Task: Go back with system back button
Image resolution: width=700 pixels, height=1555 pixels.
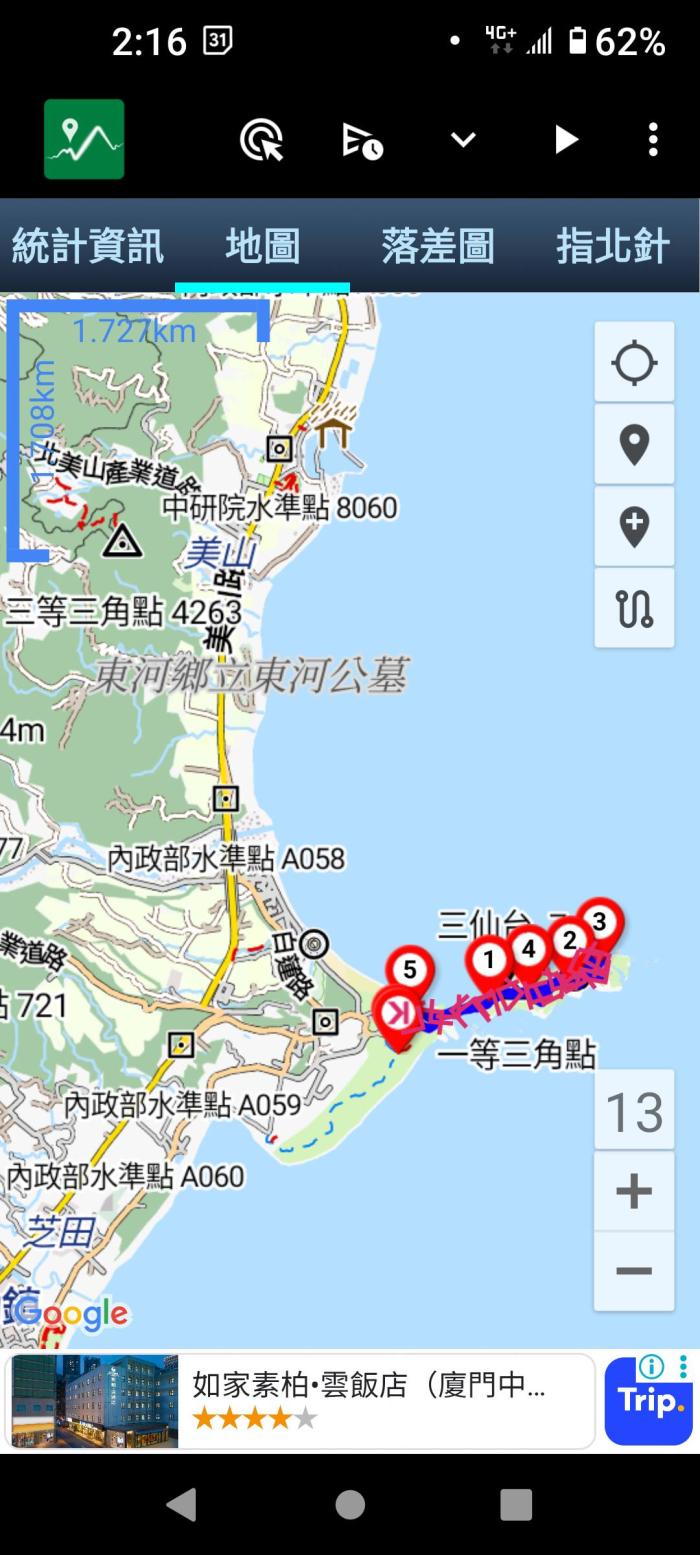Action: point(181,1504)
